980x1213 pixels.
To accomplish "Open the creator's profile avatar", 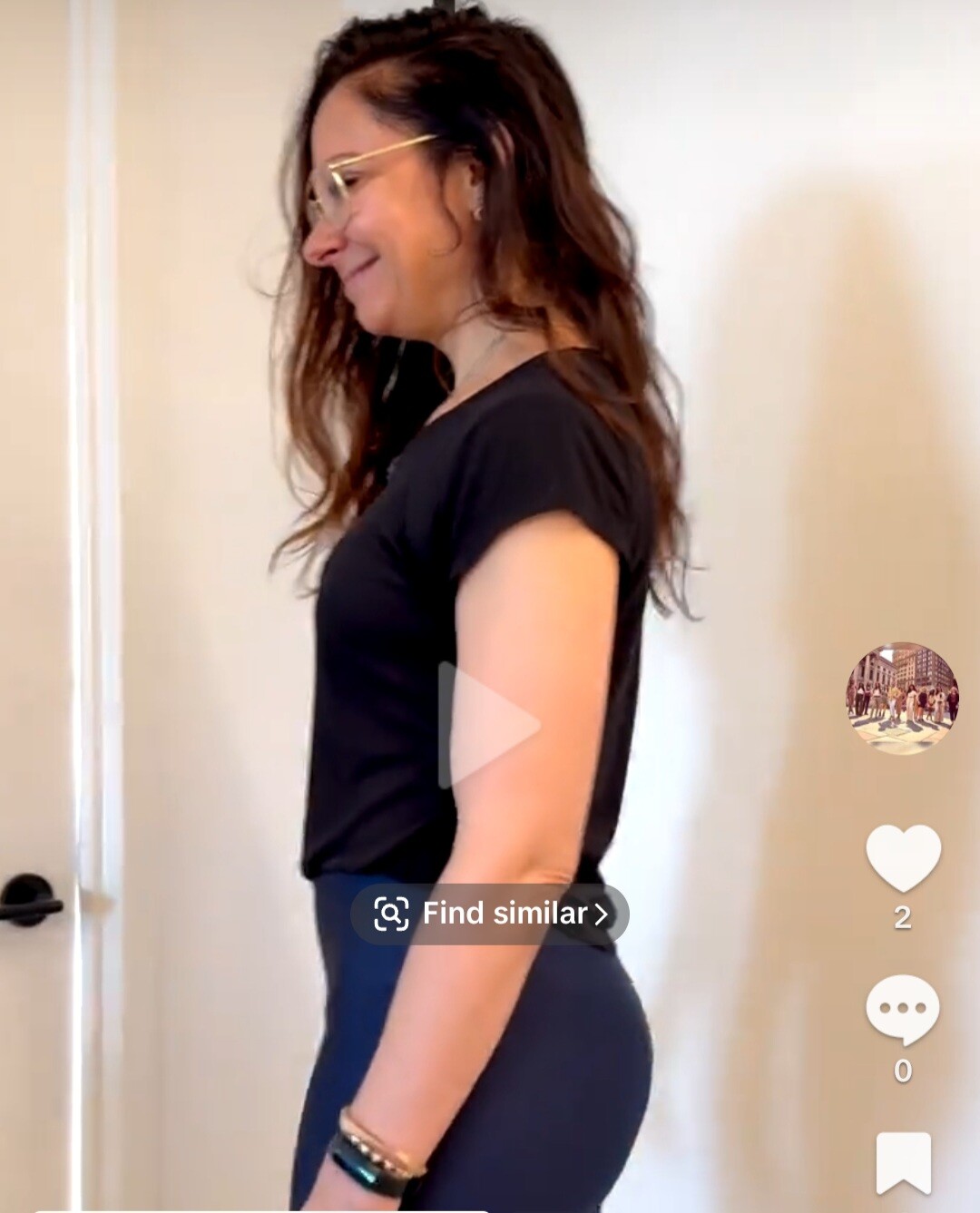I will [902, 699].
